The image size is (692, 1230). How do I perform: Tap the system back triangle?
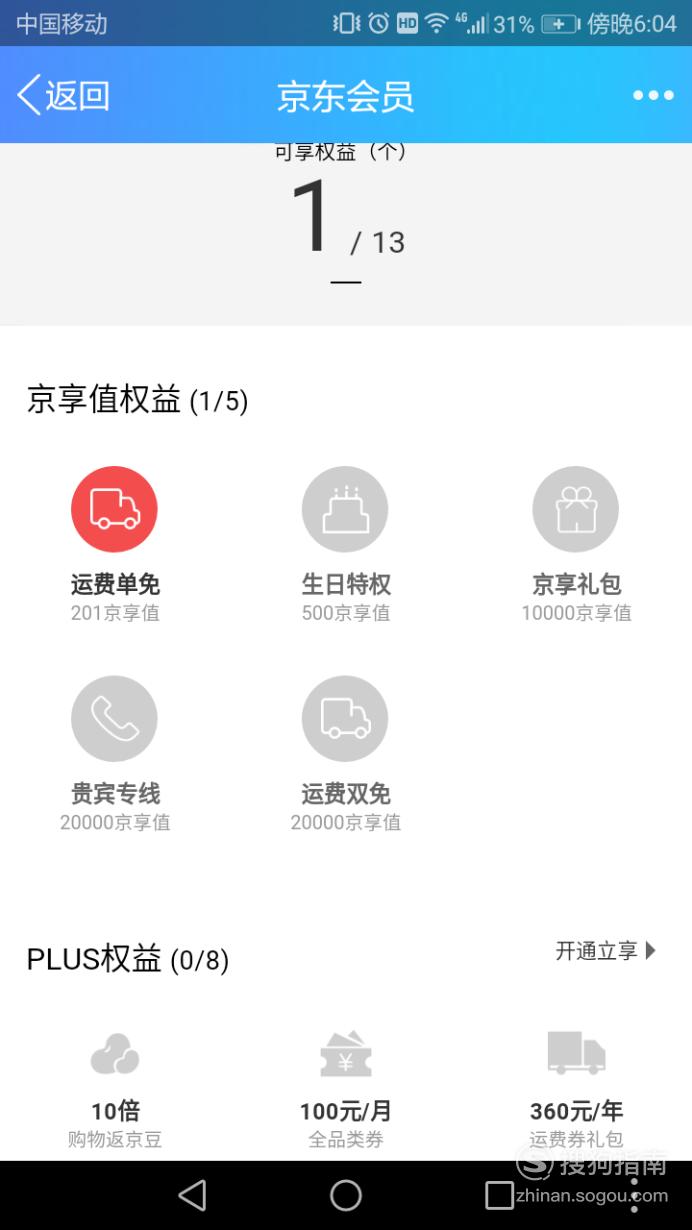pyautogui.click(x=191, y=1195)
